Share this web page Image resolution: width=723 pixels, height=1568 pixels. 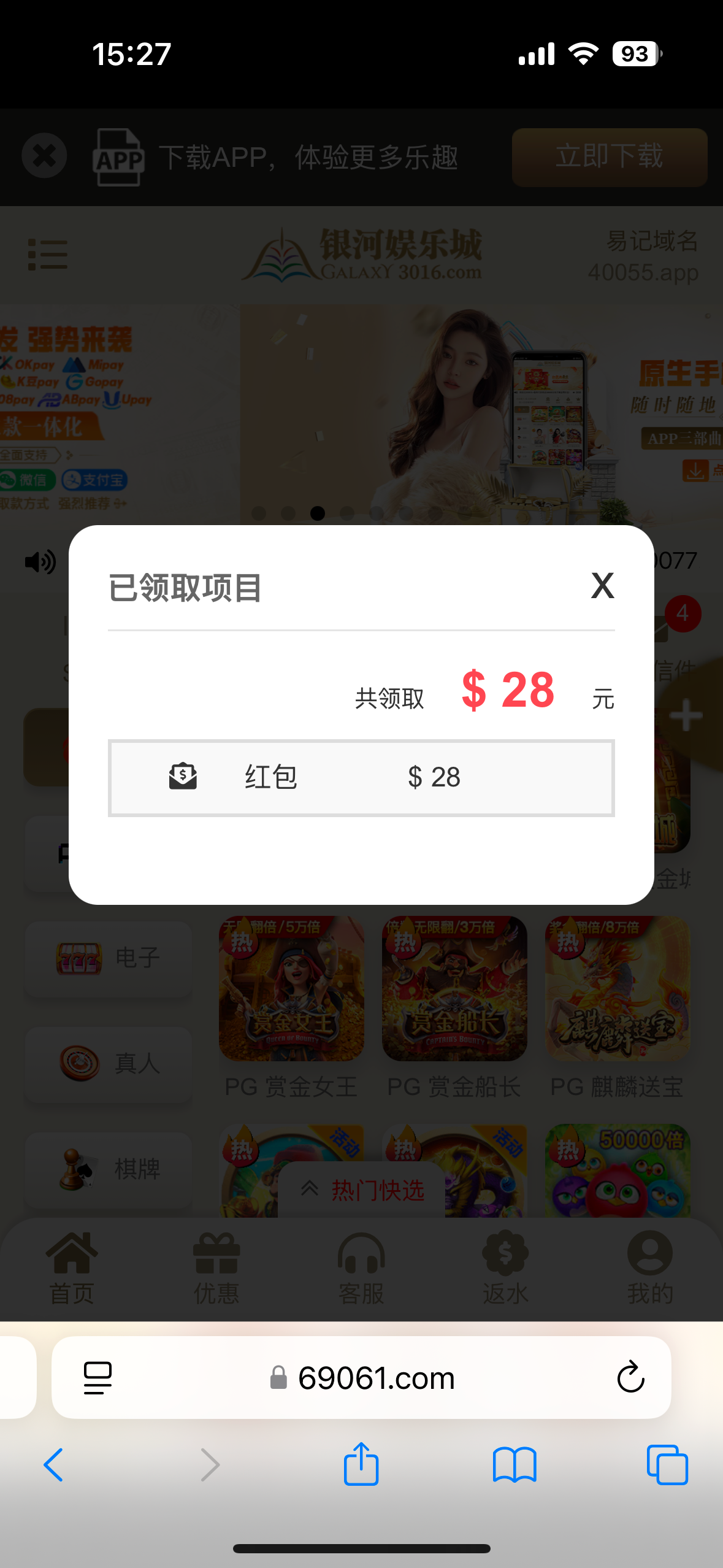tap(361, 1464)
